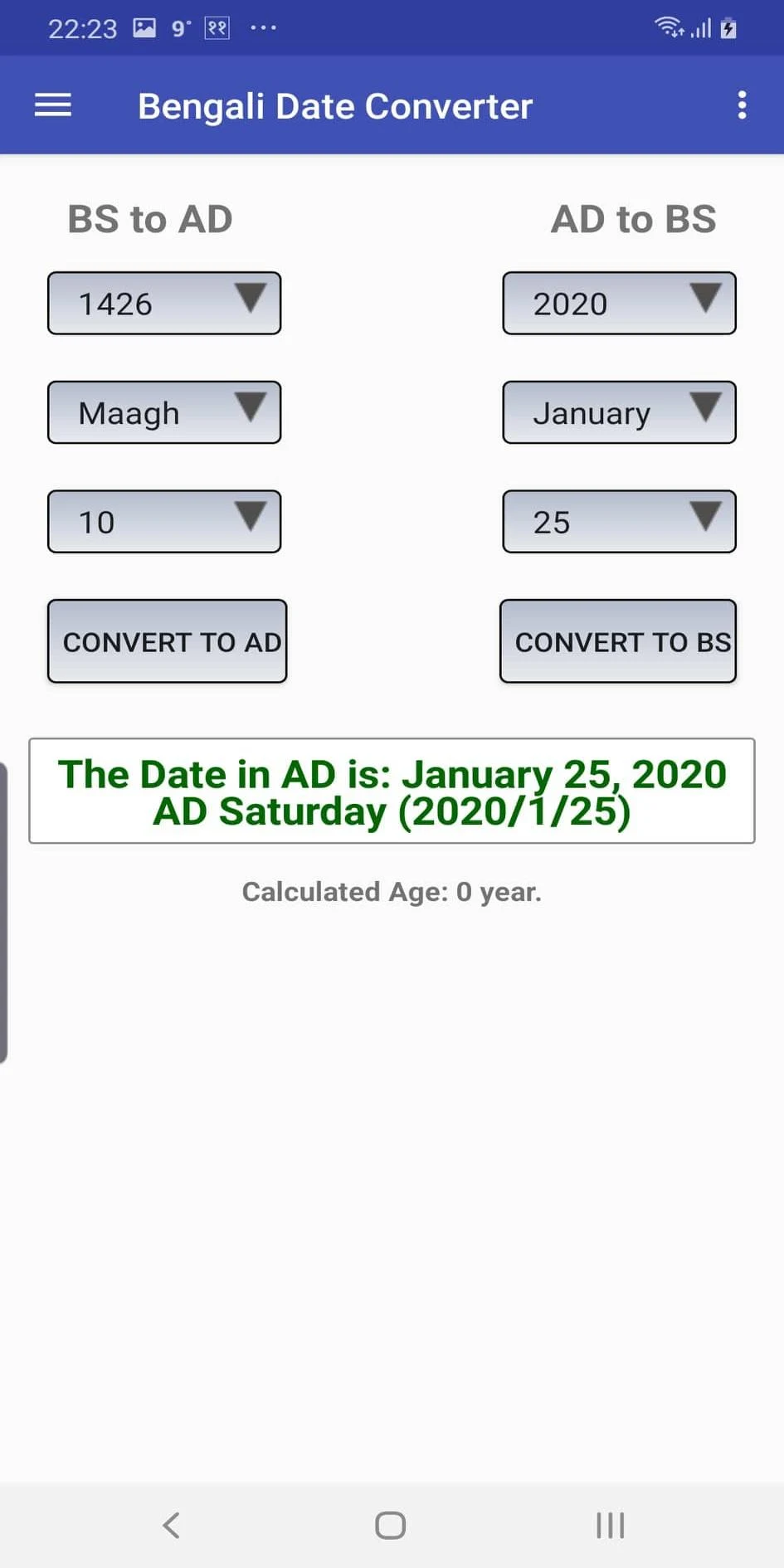784x1568 pixels.
Task: Expand the AD day dropdown showing 25
Action: click(619, 522)
